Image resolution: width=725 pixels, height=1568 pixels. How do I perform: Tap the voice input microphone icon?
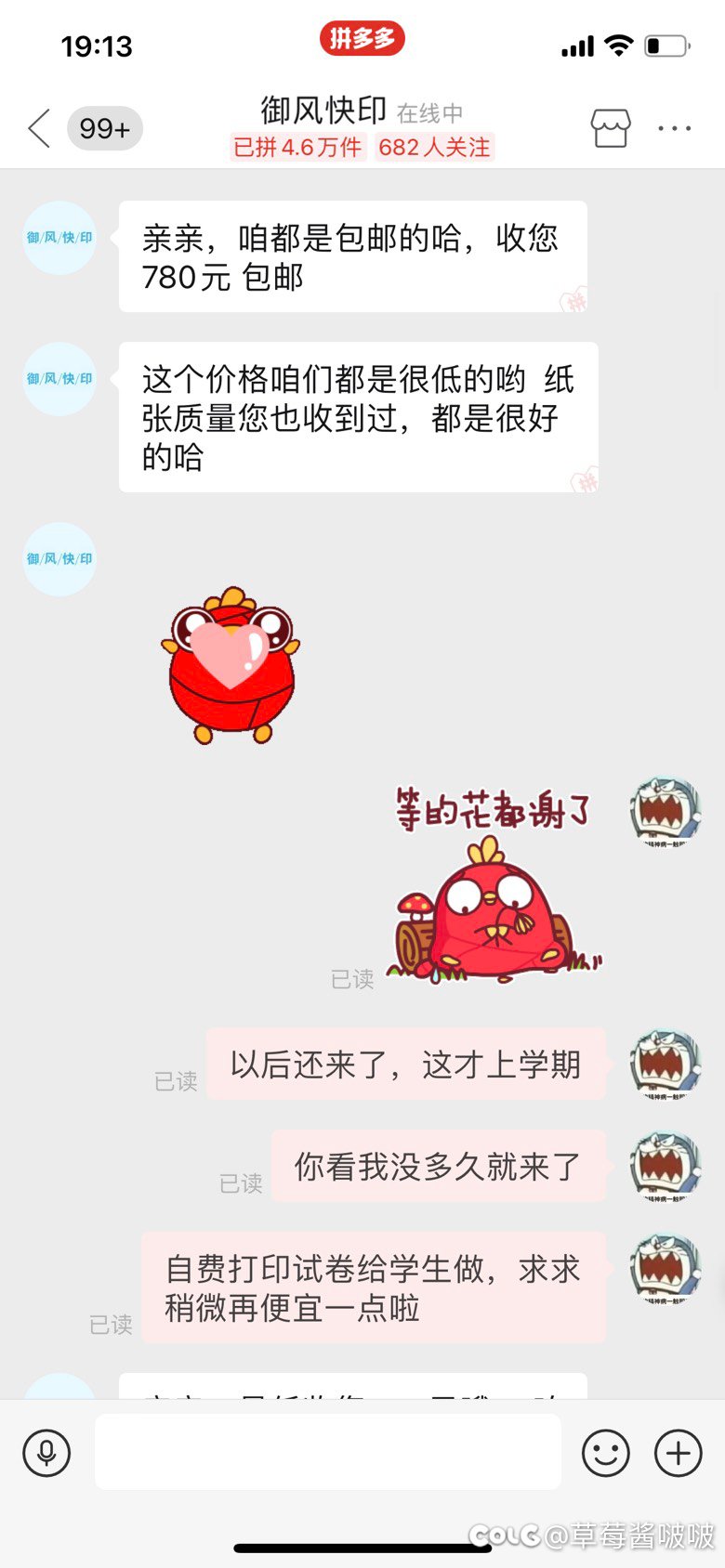point(46,1453)
